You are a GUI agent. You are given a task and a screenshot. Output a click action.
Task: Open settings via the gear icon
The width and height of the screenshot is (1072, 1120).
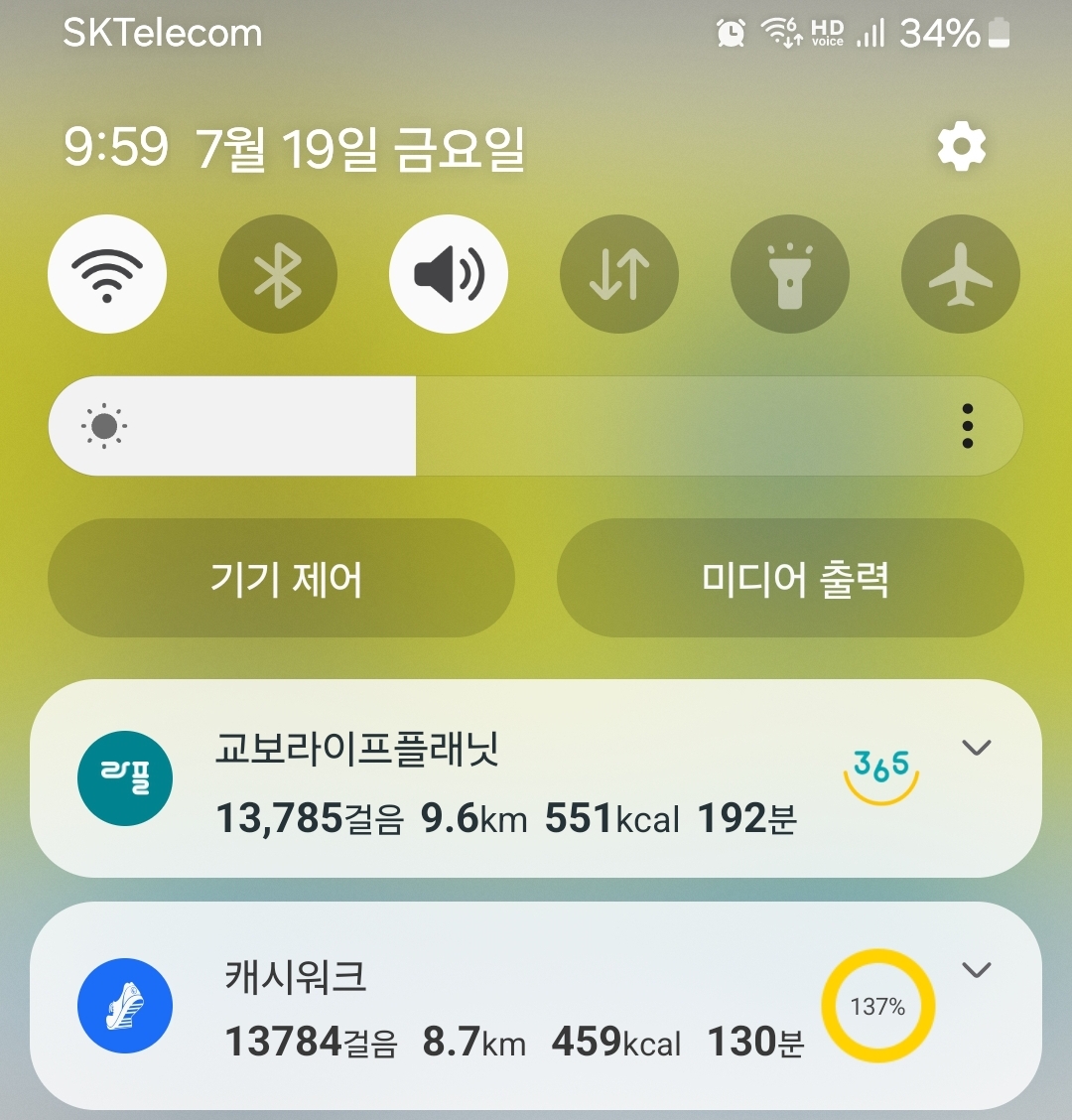coord(961,148)
